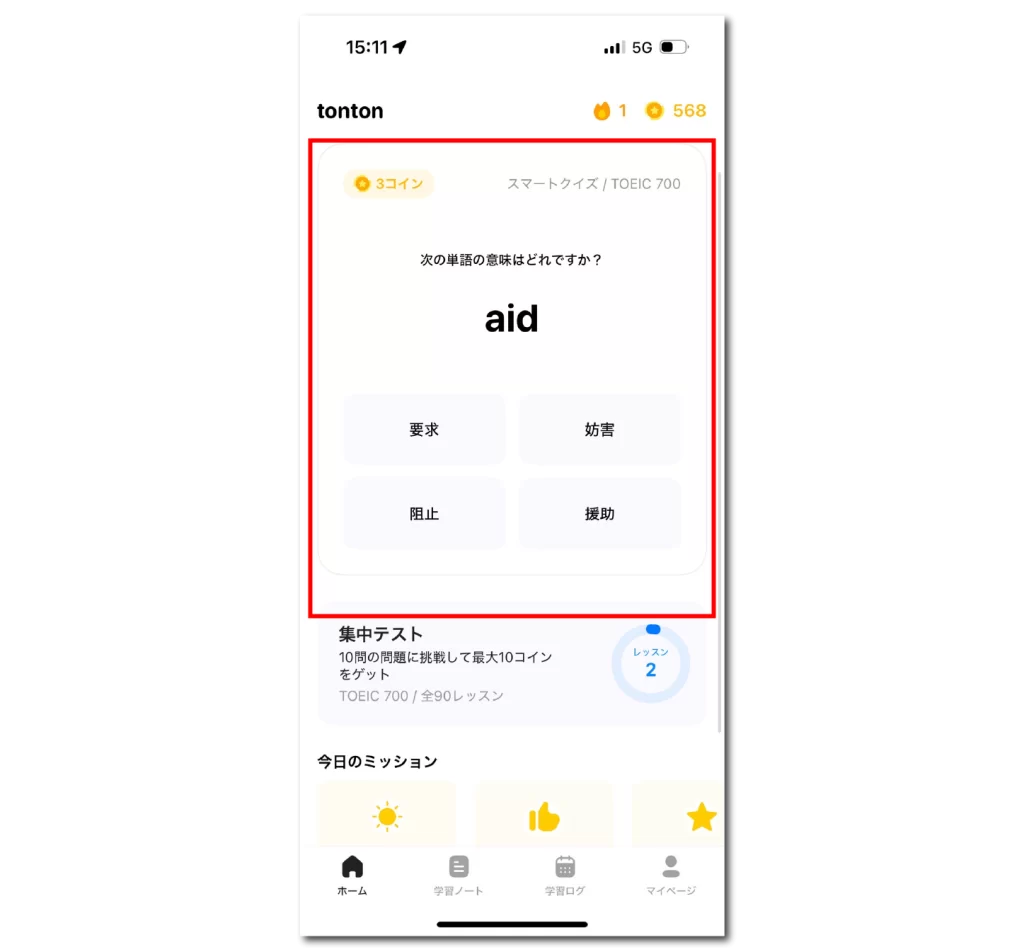Choose 妨害 as the answer
Viewport: 1024px width, 952px height.
click(x=599, y=430)
